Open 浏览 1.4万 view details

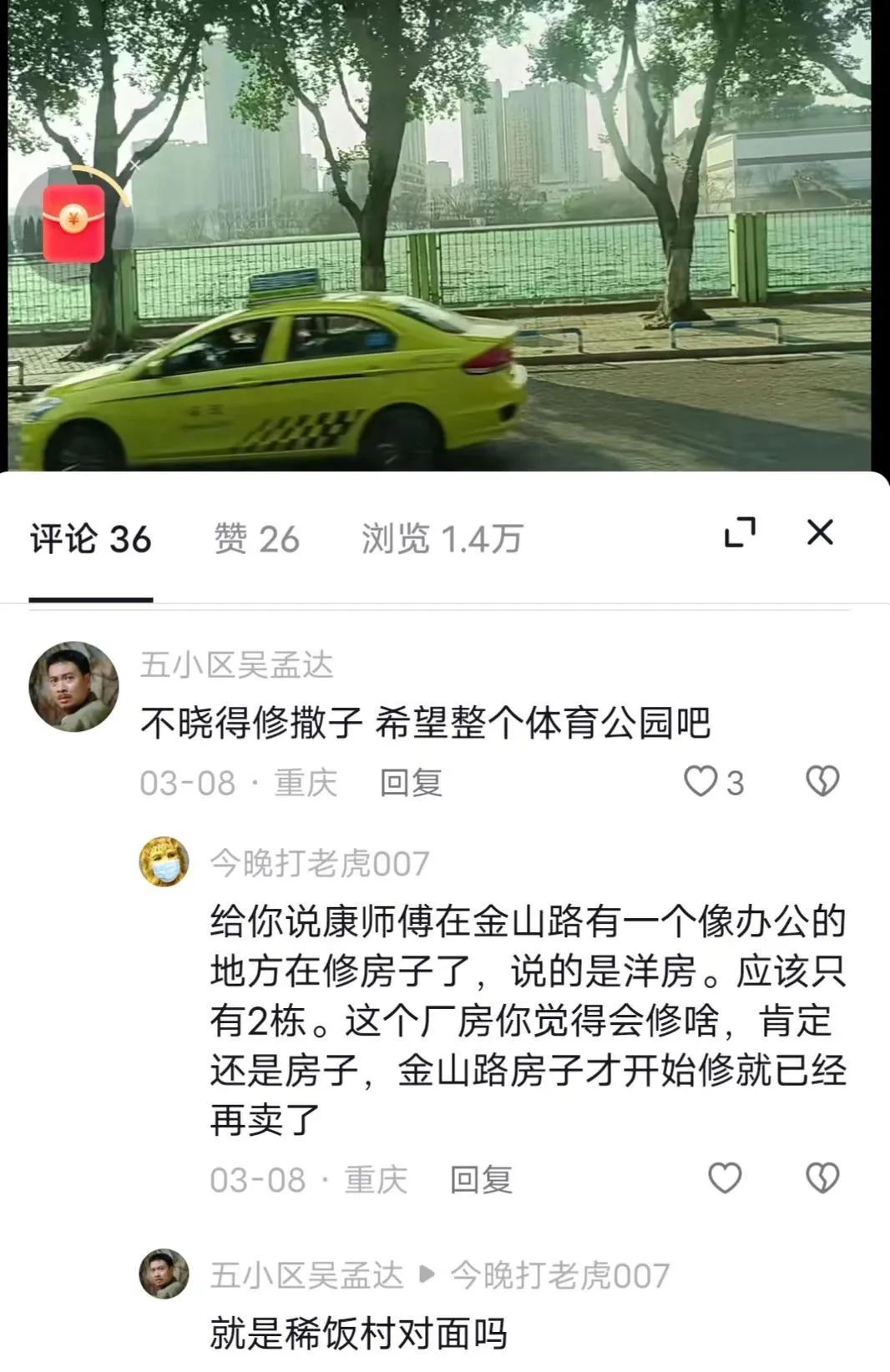[441, 537]
